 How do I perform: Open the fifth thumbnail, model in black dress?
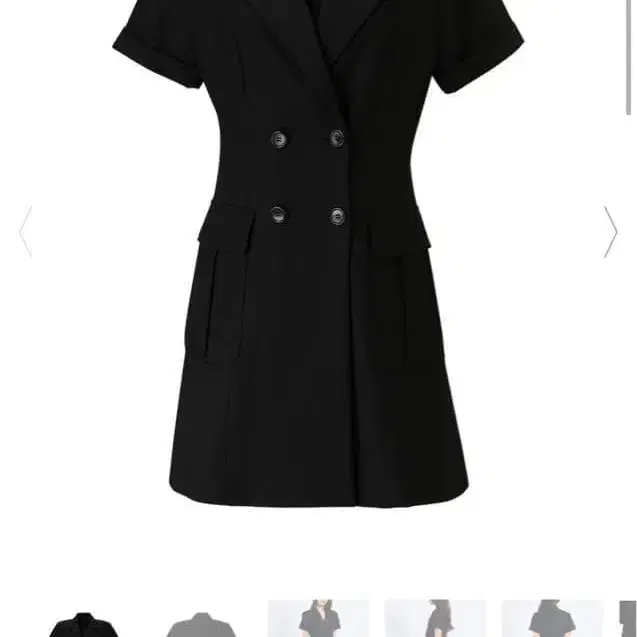click(x=552, y=619)
